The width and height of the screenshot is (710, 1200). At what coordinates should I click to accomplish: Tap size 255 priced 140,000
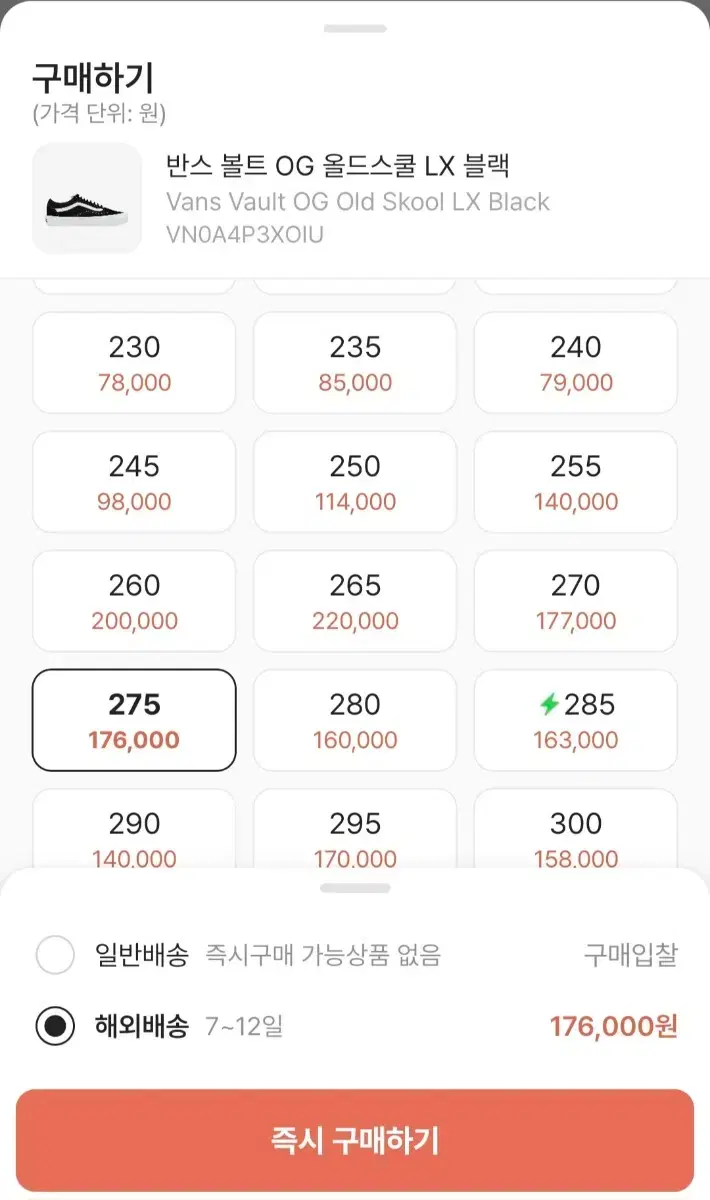[575, 482]
